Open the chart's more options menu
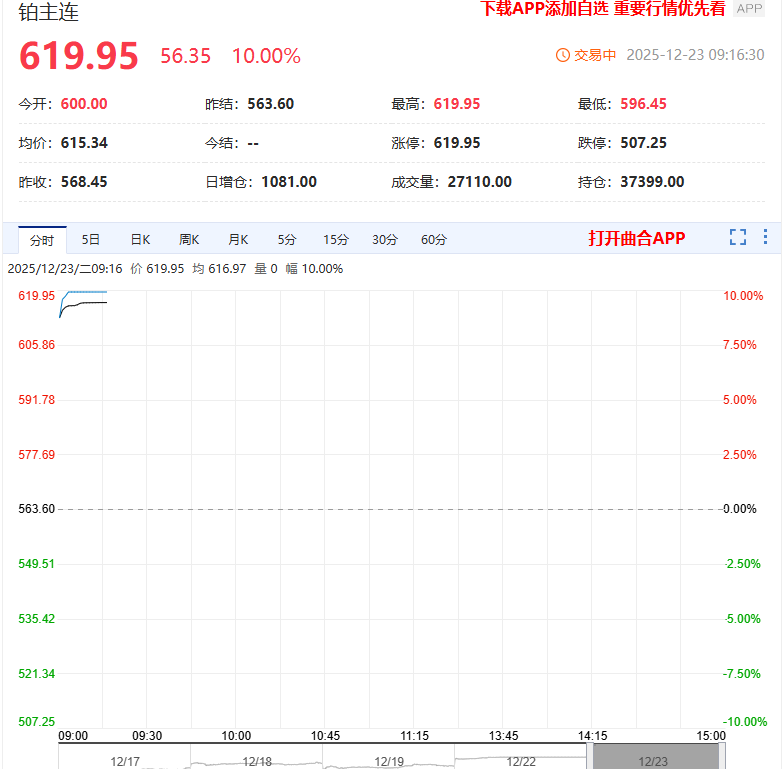Screen dimensions: 783x769 (765, 237)
